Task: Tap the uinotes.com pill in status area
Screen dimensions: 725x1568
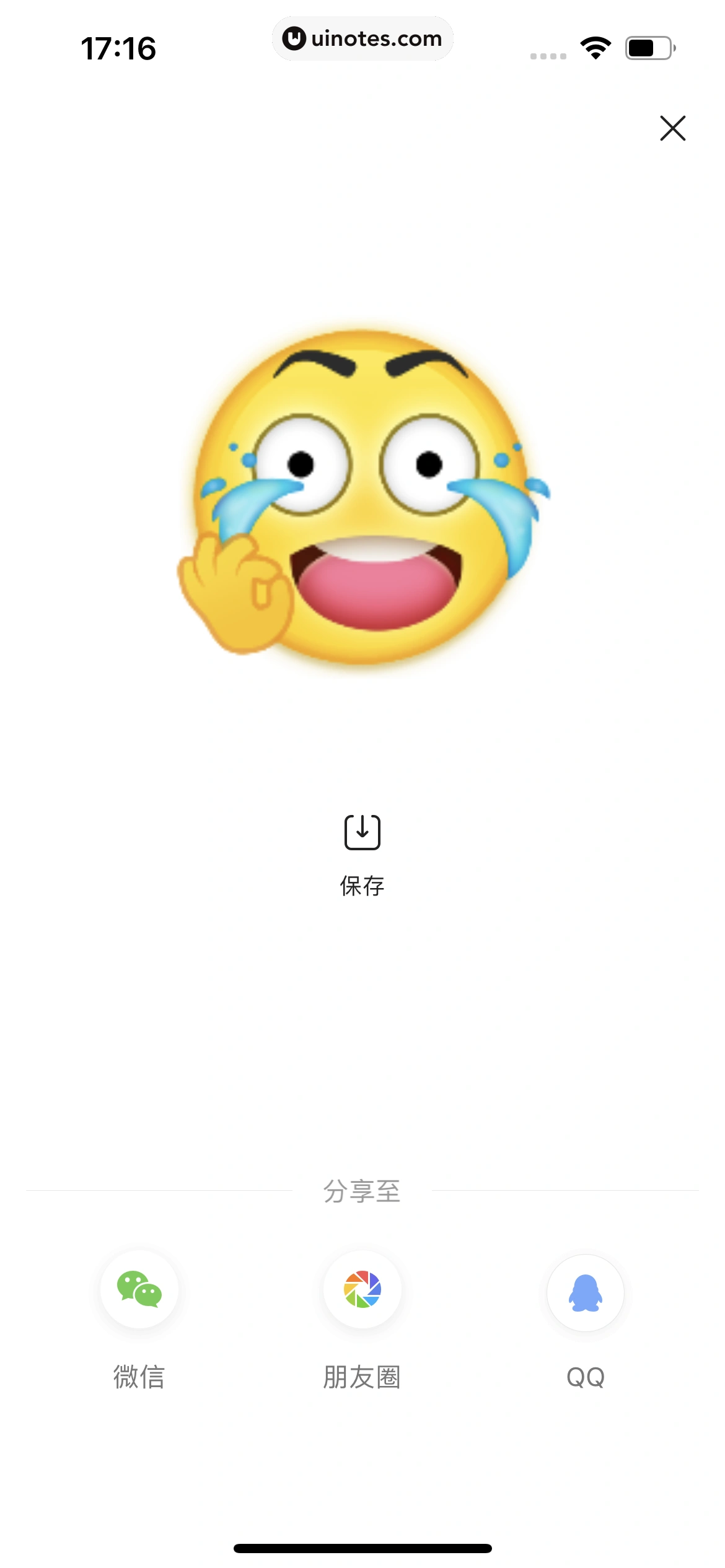Action: pyautogui.click(x=362, y=38)
